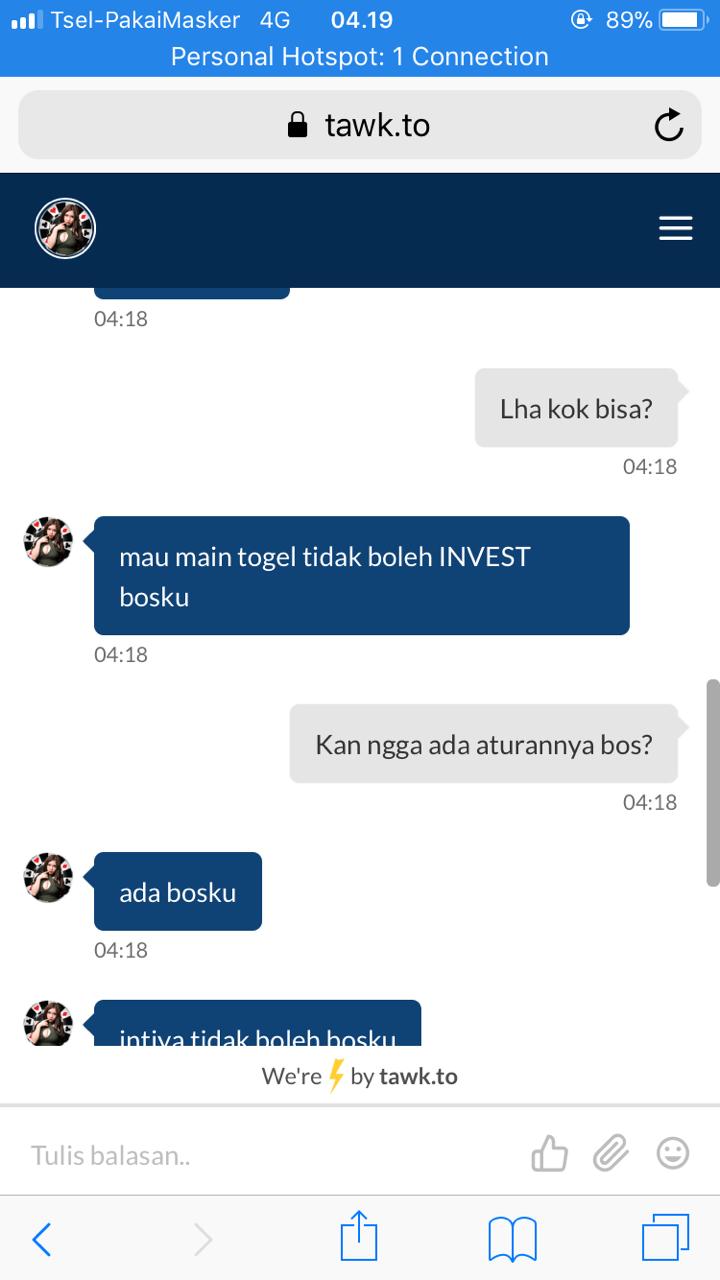This screenshot has height=1280, width=720.
Task: Focus the Tulis balasan reply field
Action: [x=270, y=1155]
